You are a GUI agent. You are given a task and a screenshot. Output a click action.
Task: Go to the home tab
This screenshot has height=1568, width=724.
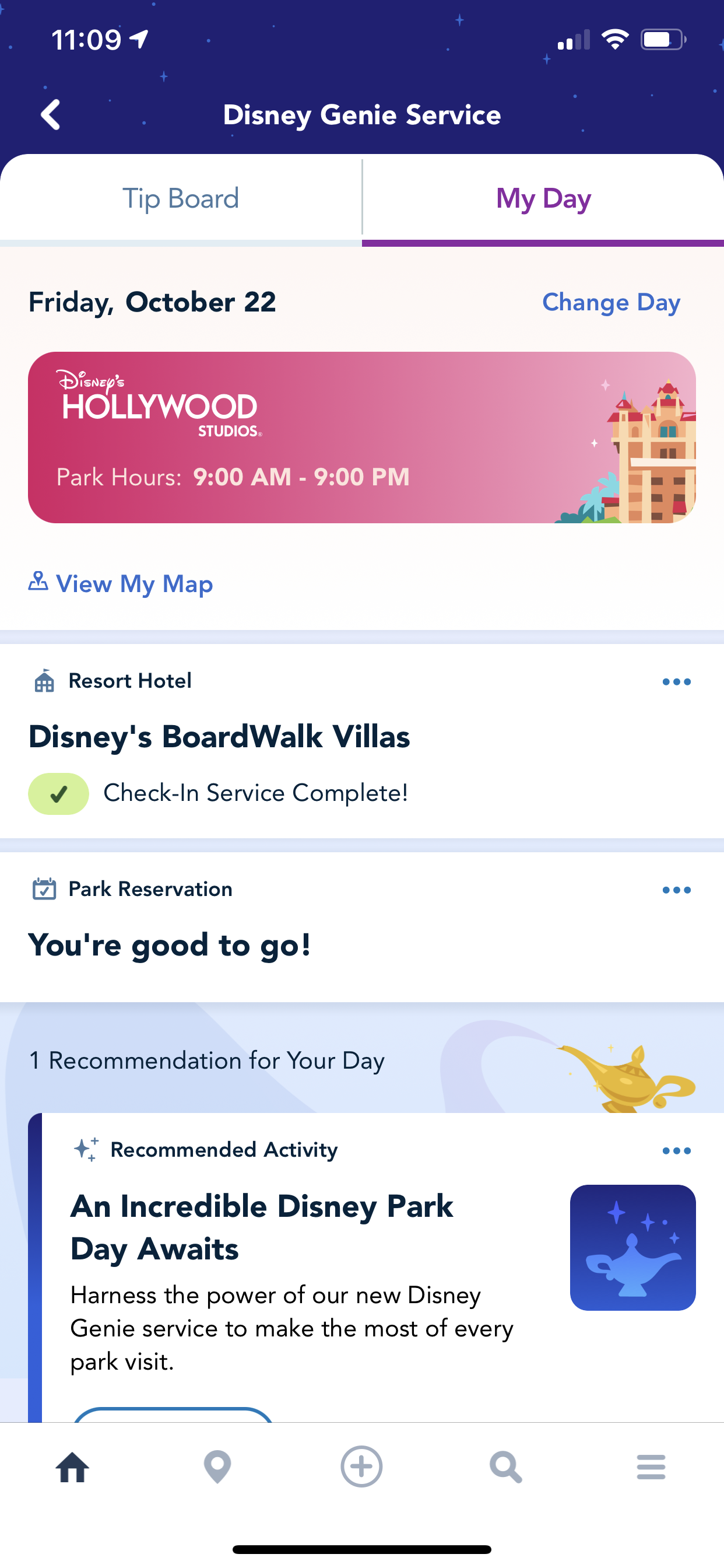click(72, 1467)
